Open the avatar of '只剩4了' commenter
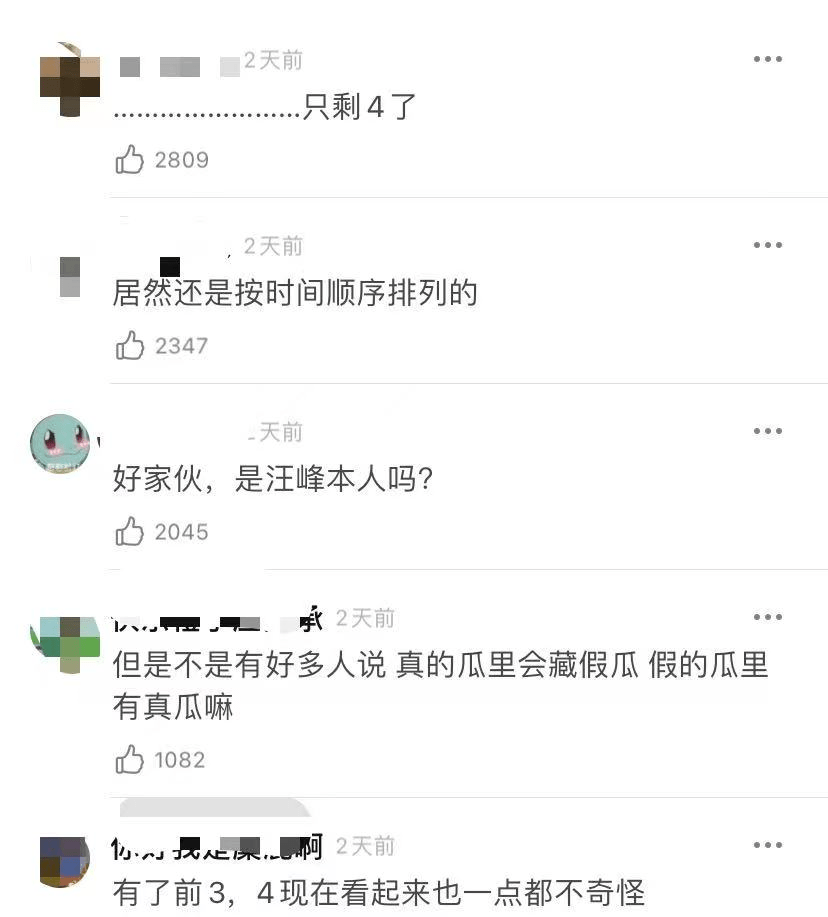Screen dimensions: 828x917 69,79
